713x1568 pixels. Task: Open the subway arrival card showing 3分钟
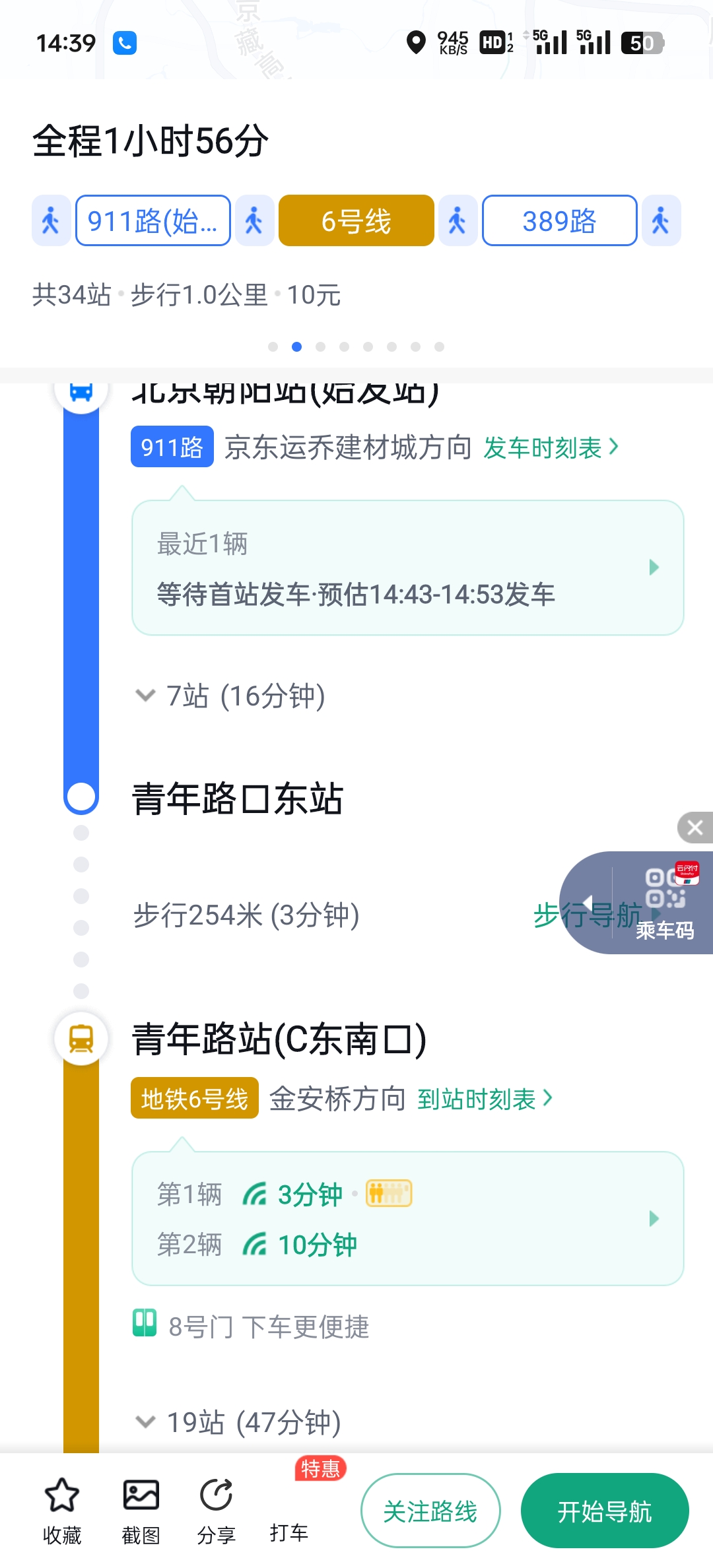[x=407, y=1218]
